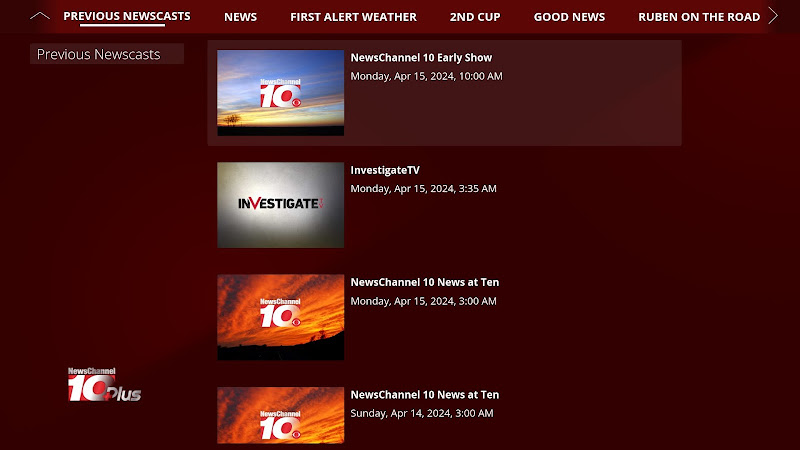Open Ruben on the Road tab

(x=699, y=17)
